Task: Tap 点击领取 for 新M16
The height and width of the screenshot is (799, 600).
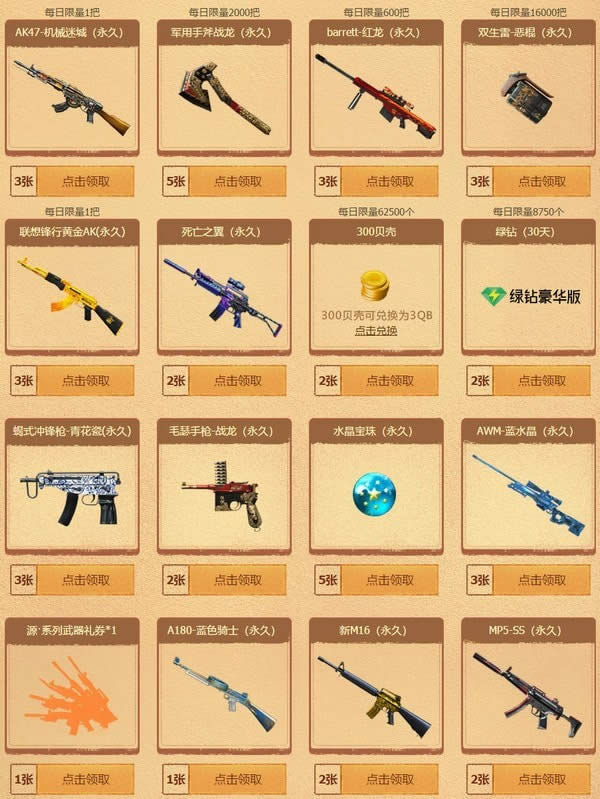Action: tap(389, 778)
